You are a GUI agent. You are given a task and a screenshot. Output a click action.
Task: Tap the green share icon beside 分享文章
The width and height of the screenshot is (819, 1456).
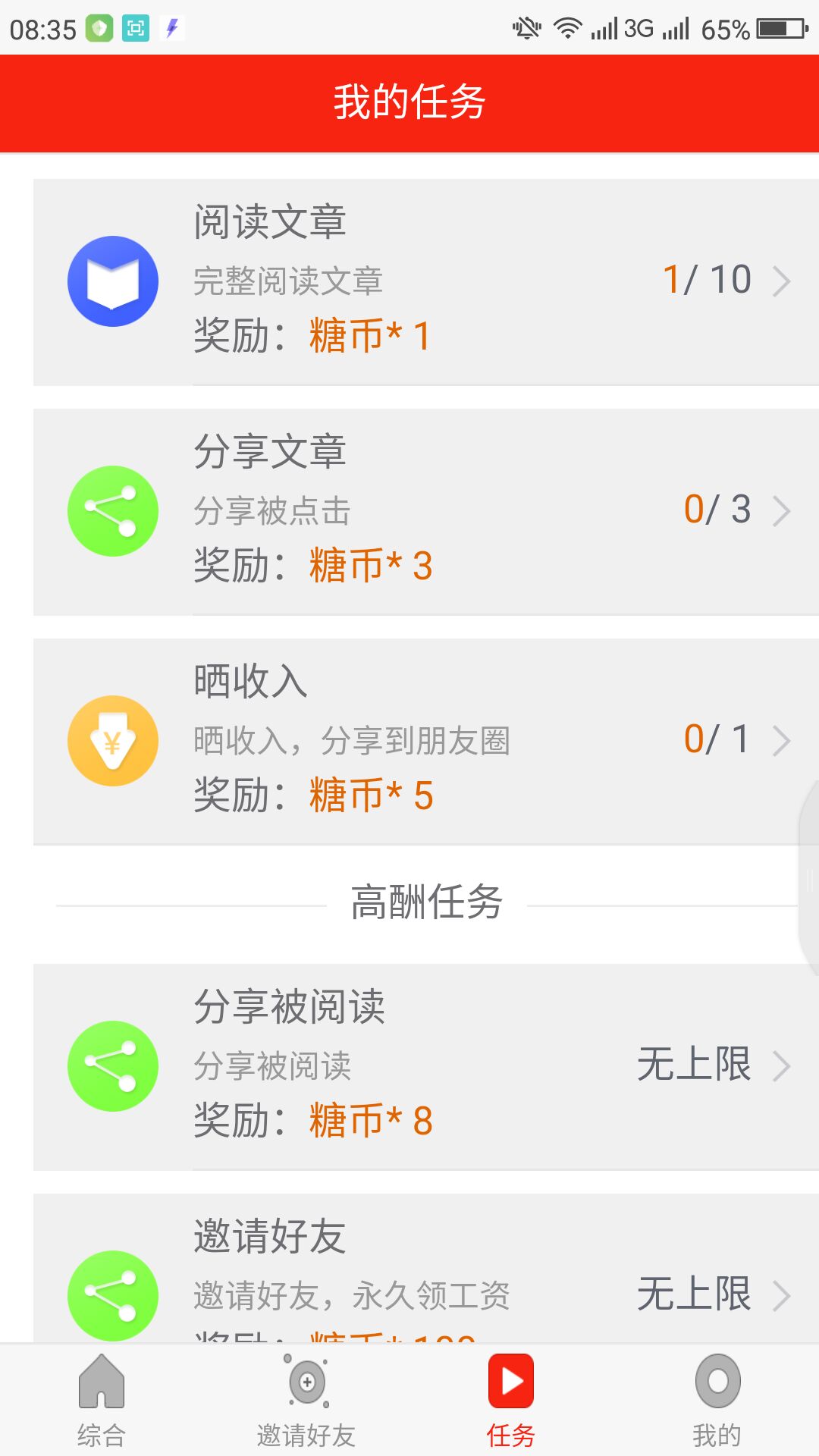pyautogui.click(x=112, y=511)
